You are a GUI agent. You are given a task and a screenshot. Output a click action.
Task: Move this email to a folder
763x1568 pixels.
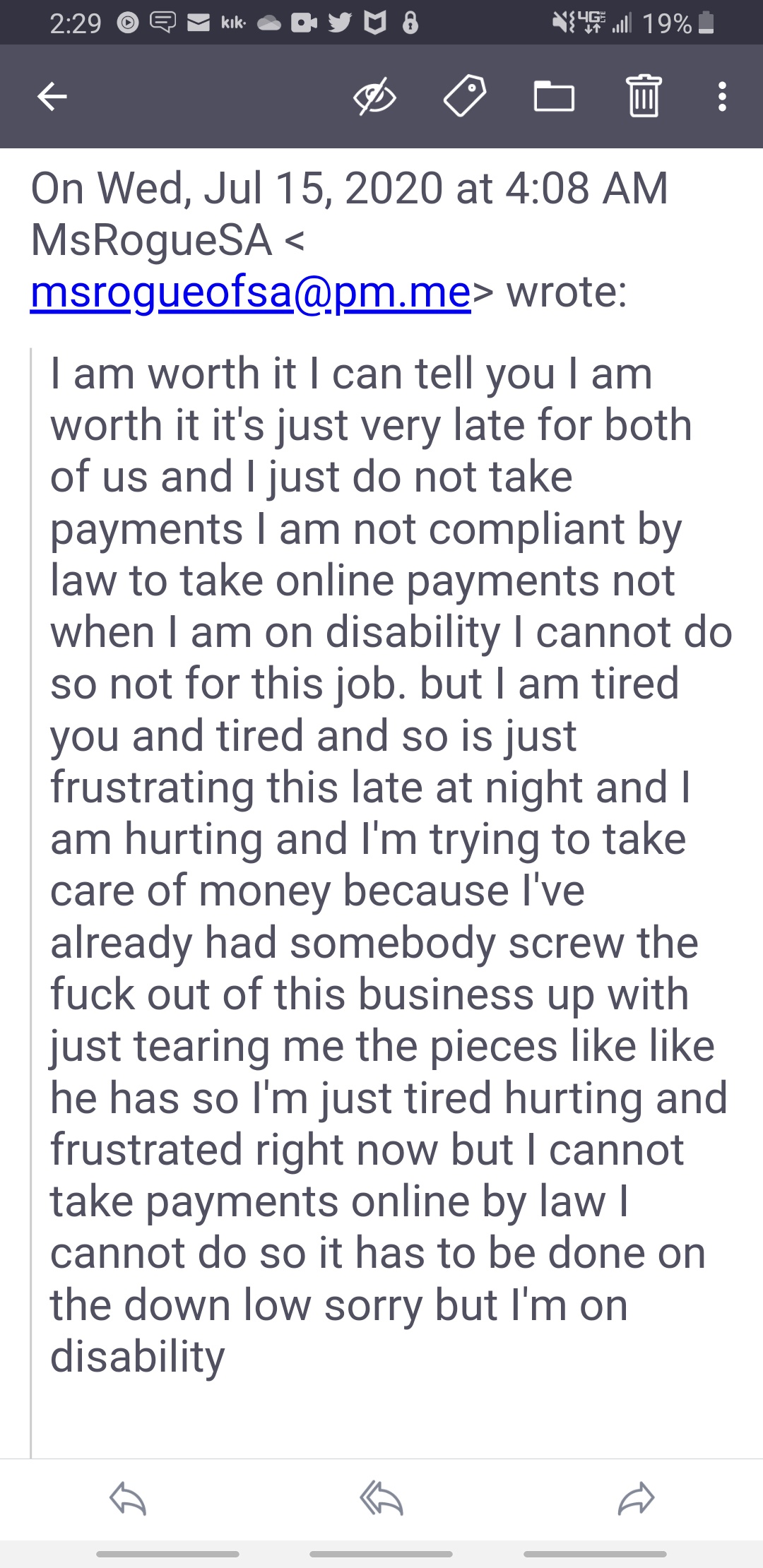[554, 96]
